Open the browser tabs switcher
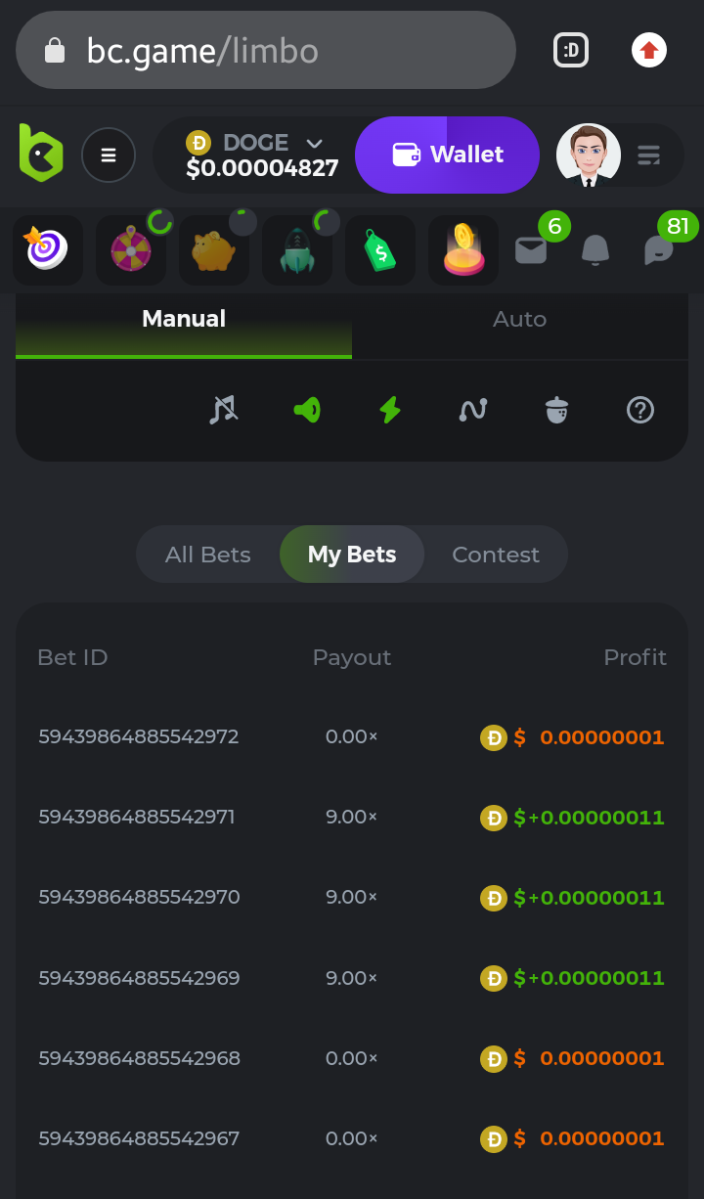 [x=571, y=50]
